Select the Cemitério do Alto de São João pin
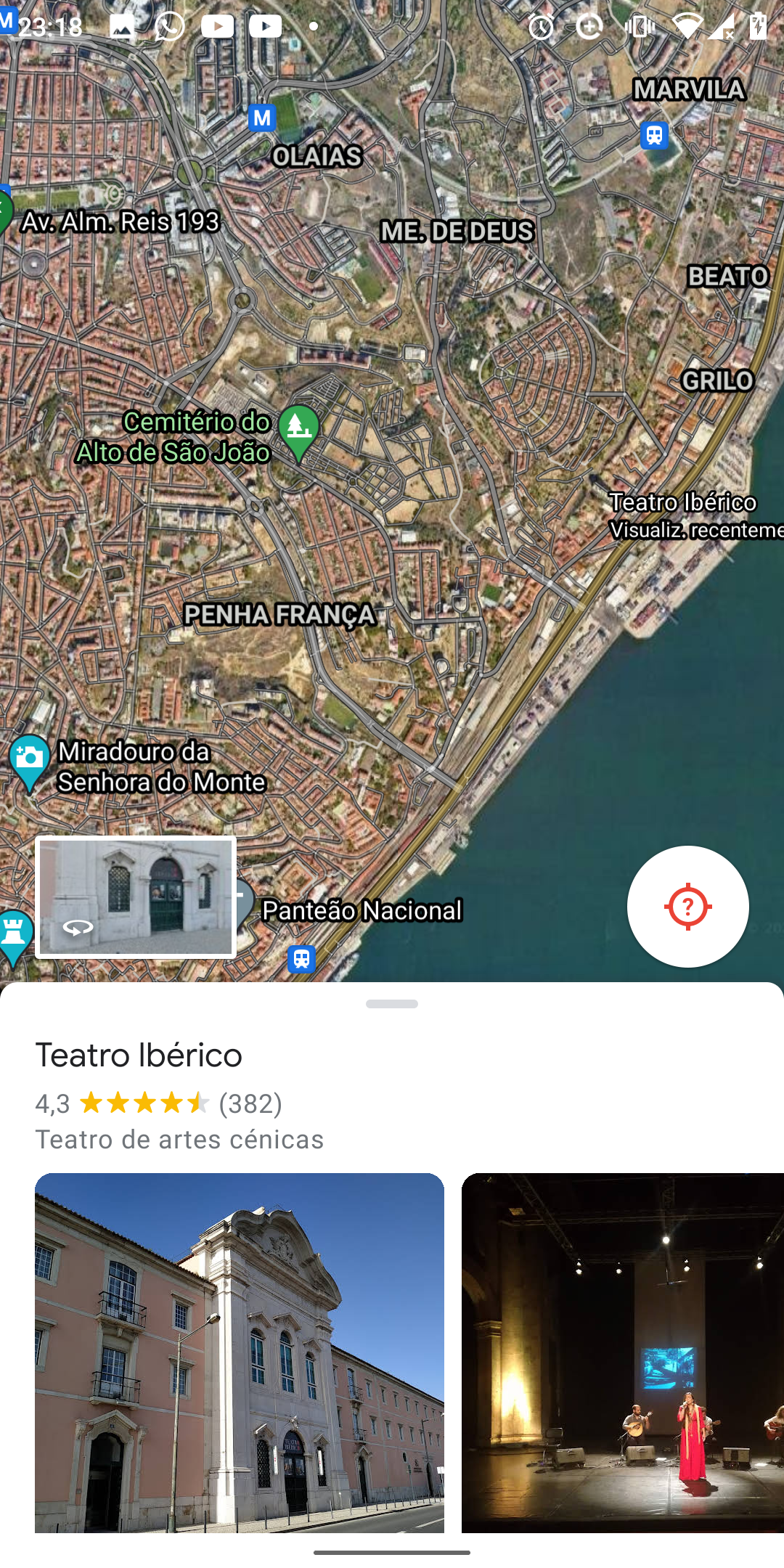This screenshot has width=784, height=1568. tap(298, 430)
